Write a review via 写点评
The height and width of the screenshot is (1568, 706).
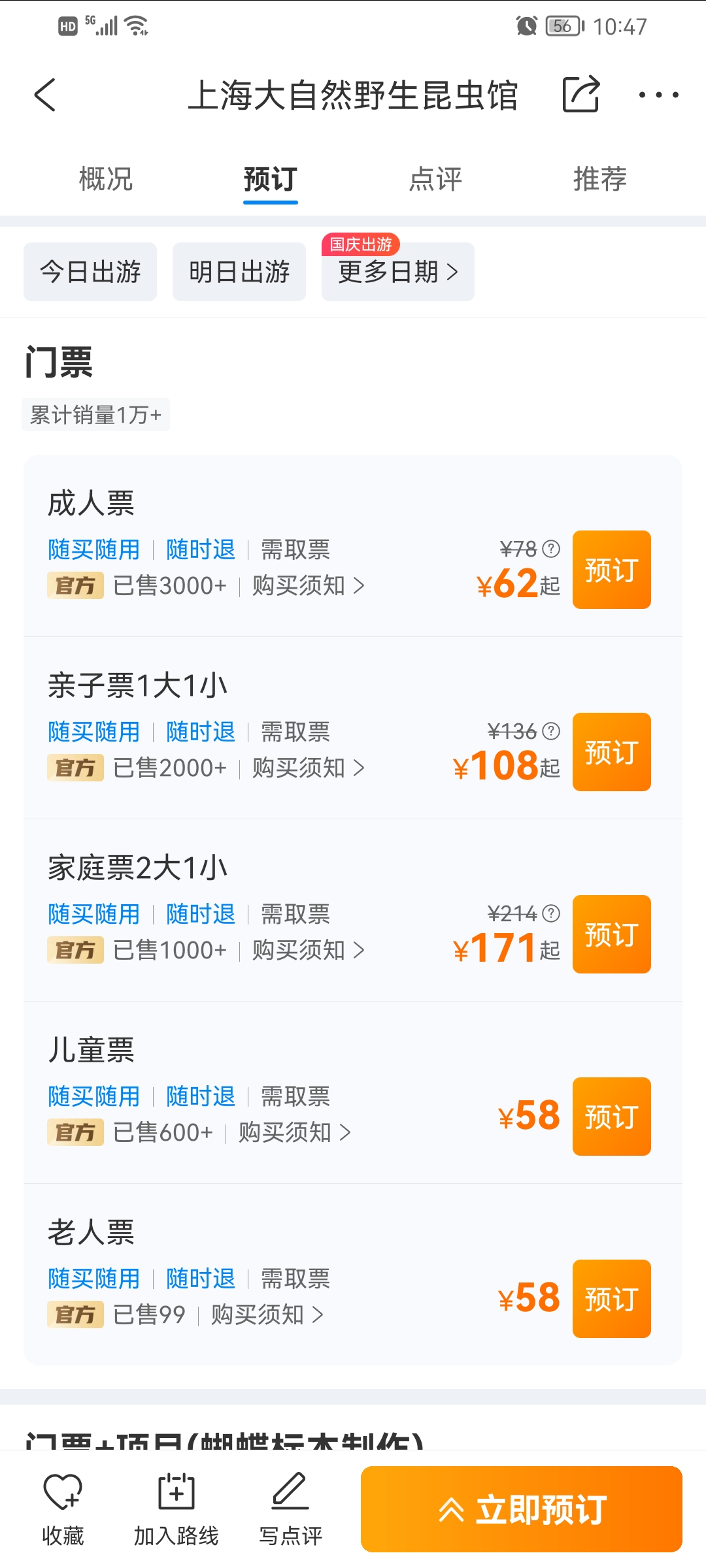pyautogui.click(x=290, y=1509)
